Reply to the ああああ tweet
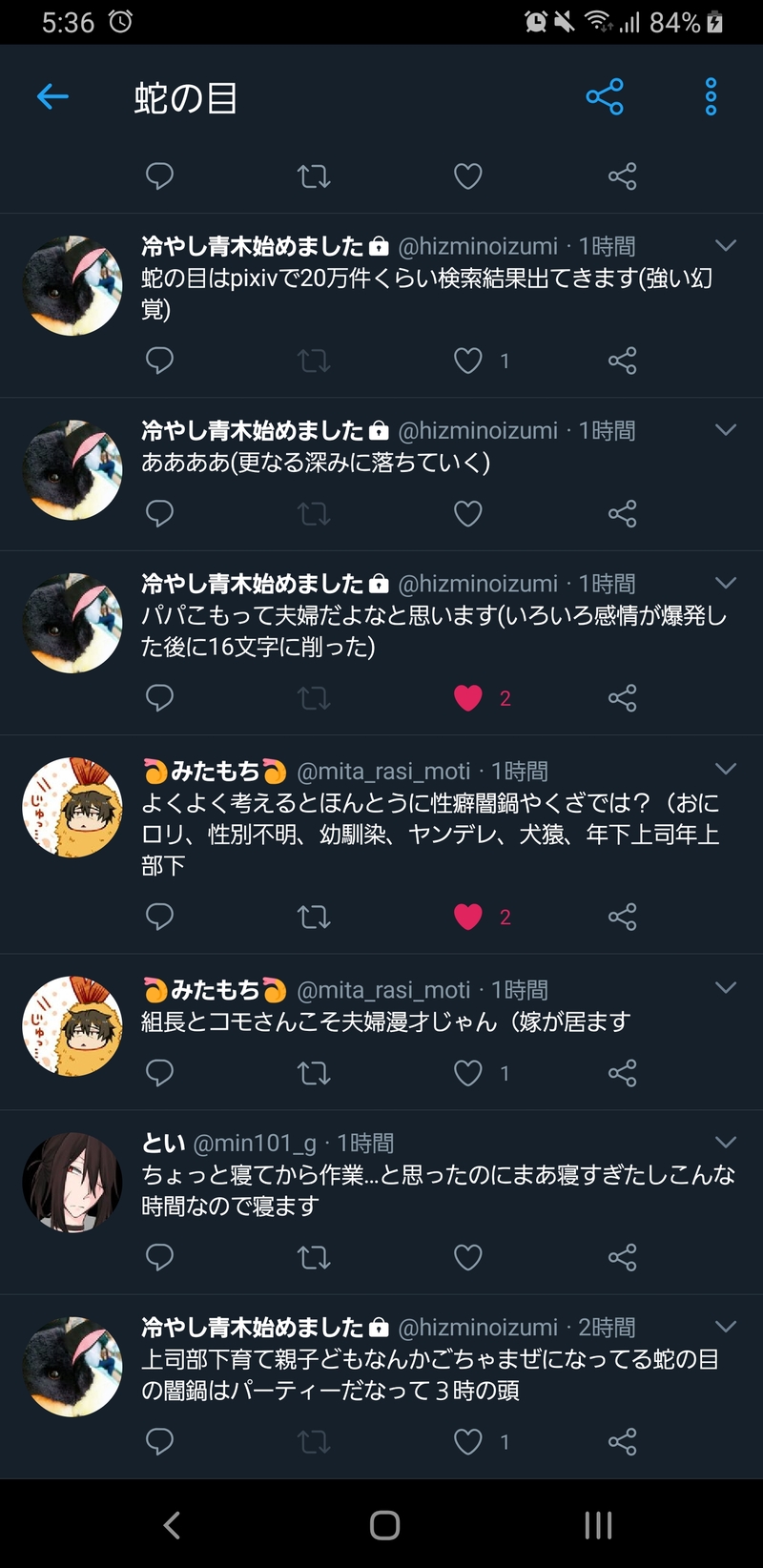 (x=159, y=513)
